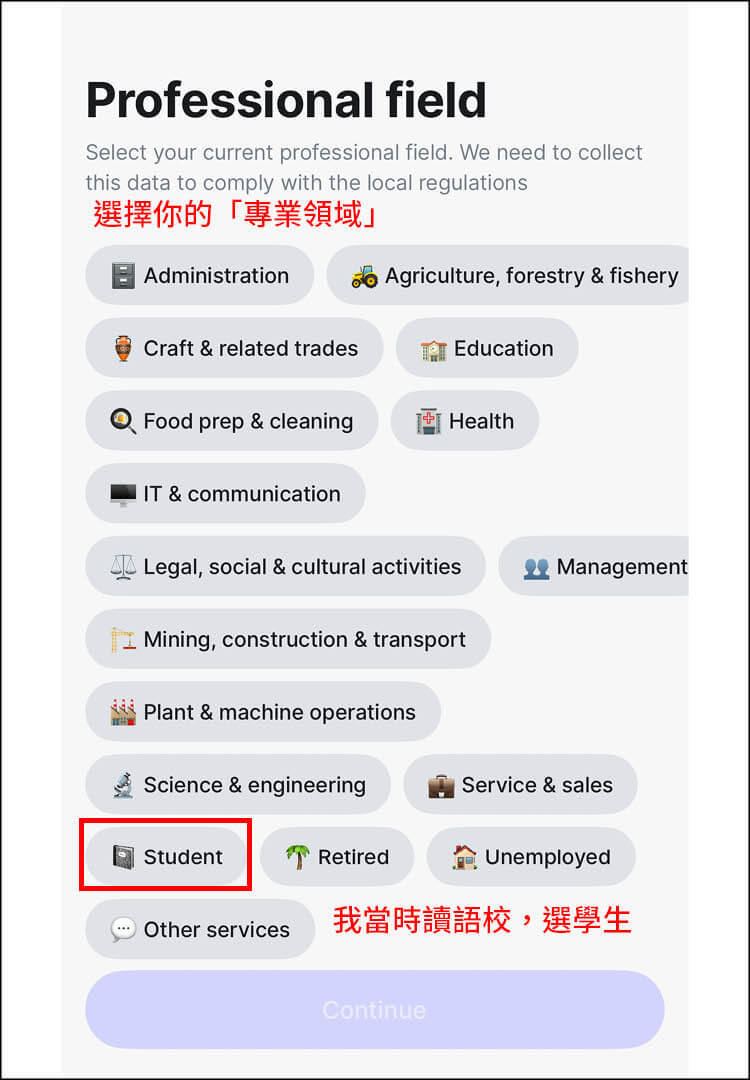Choose Legal, social & cultural activities
750x1080 pixels.
coord(285,567)
